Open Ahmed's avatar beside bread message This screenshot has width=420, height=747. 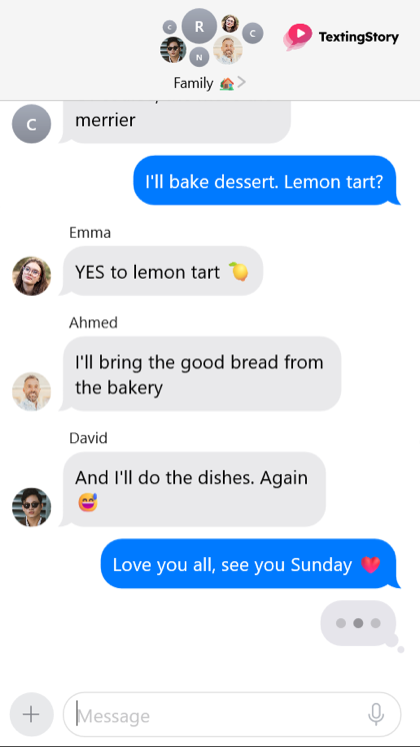[31, 392]
